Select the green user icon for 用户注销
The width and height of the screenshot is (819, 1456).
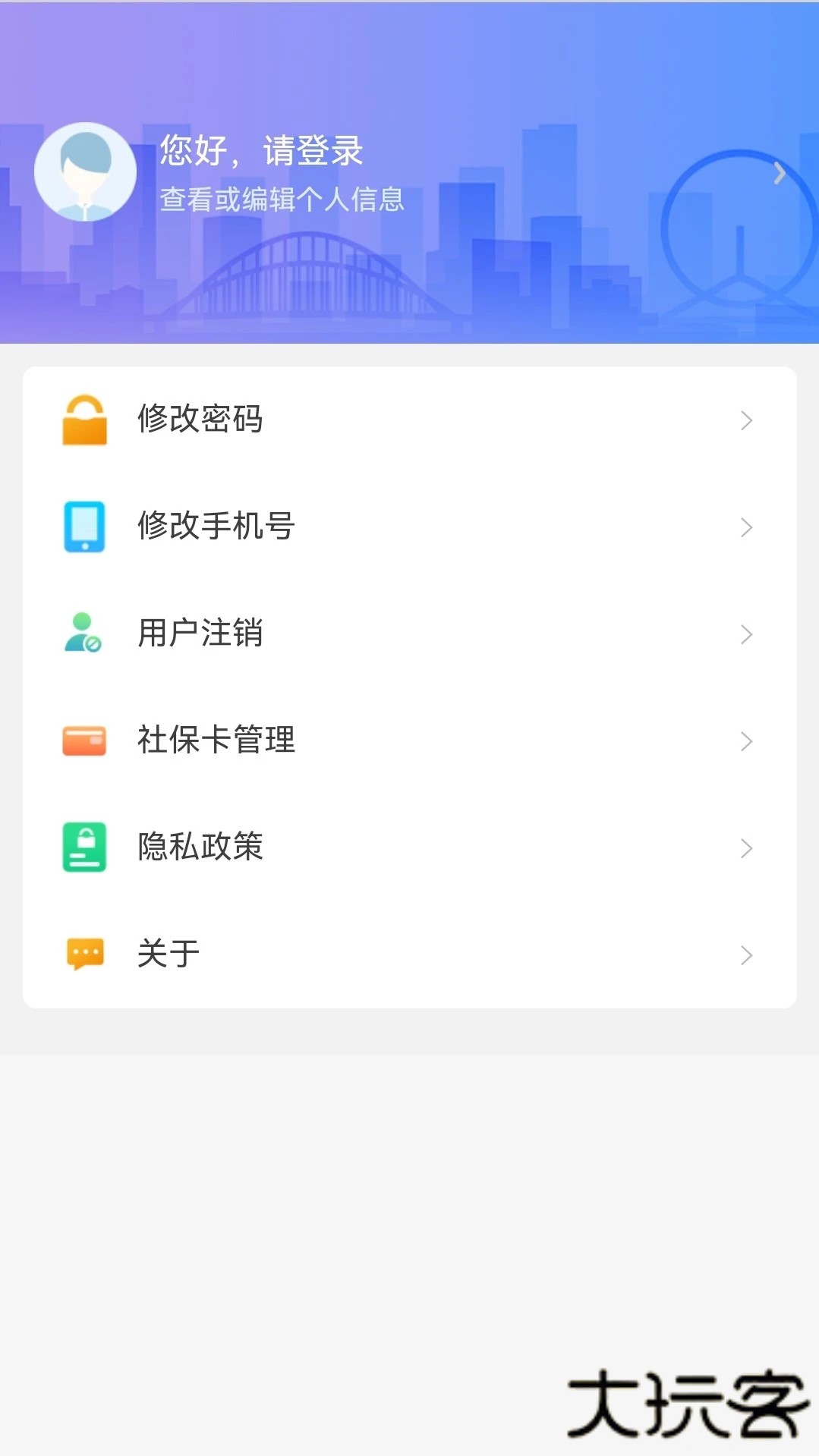coord(82,634)
